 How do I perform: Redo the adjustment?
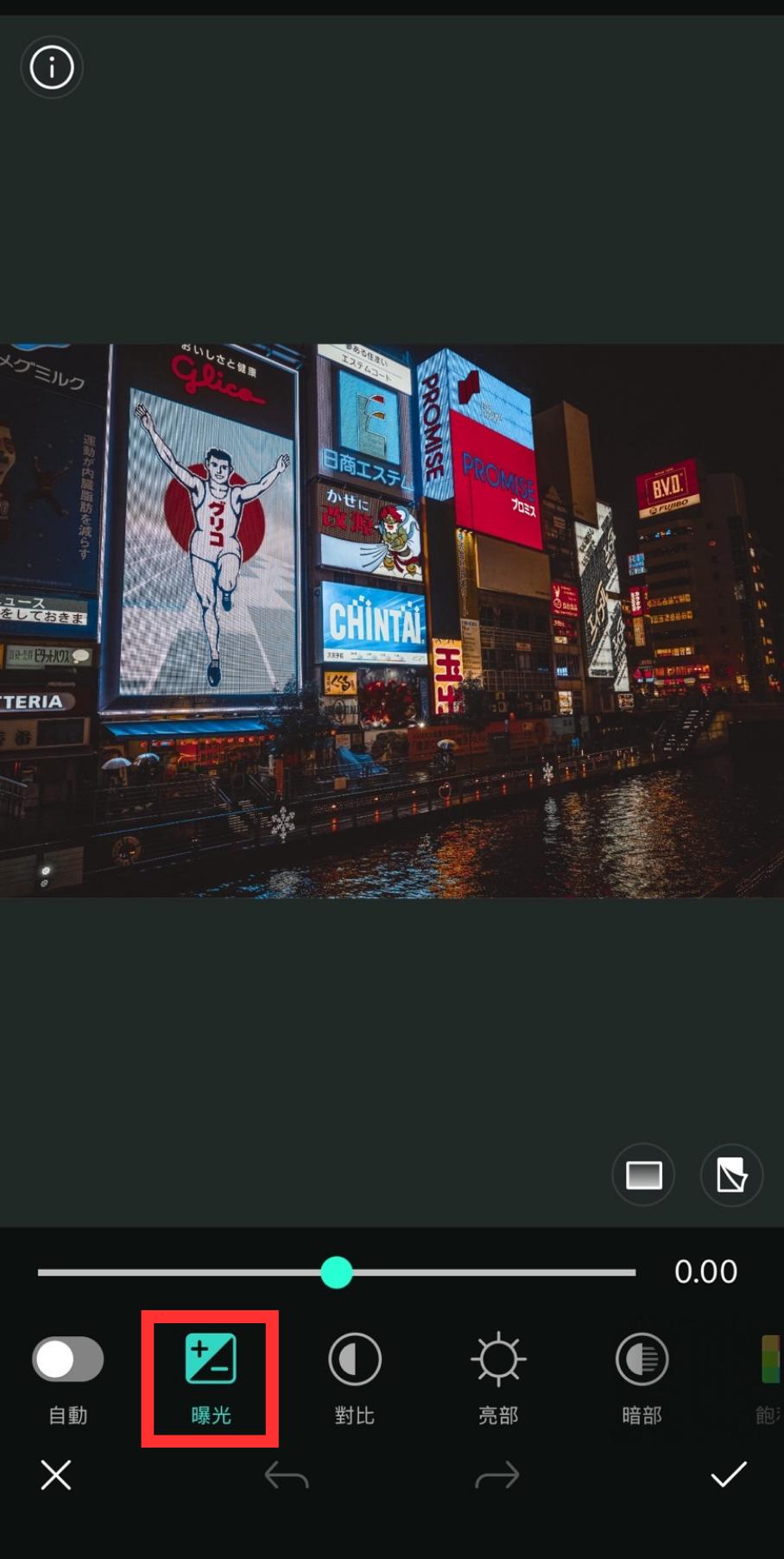(497, 1475)
